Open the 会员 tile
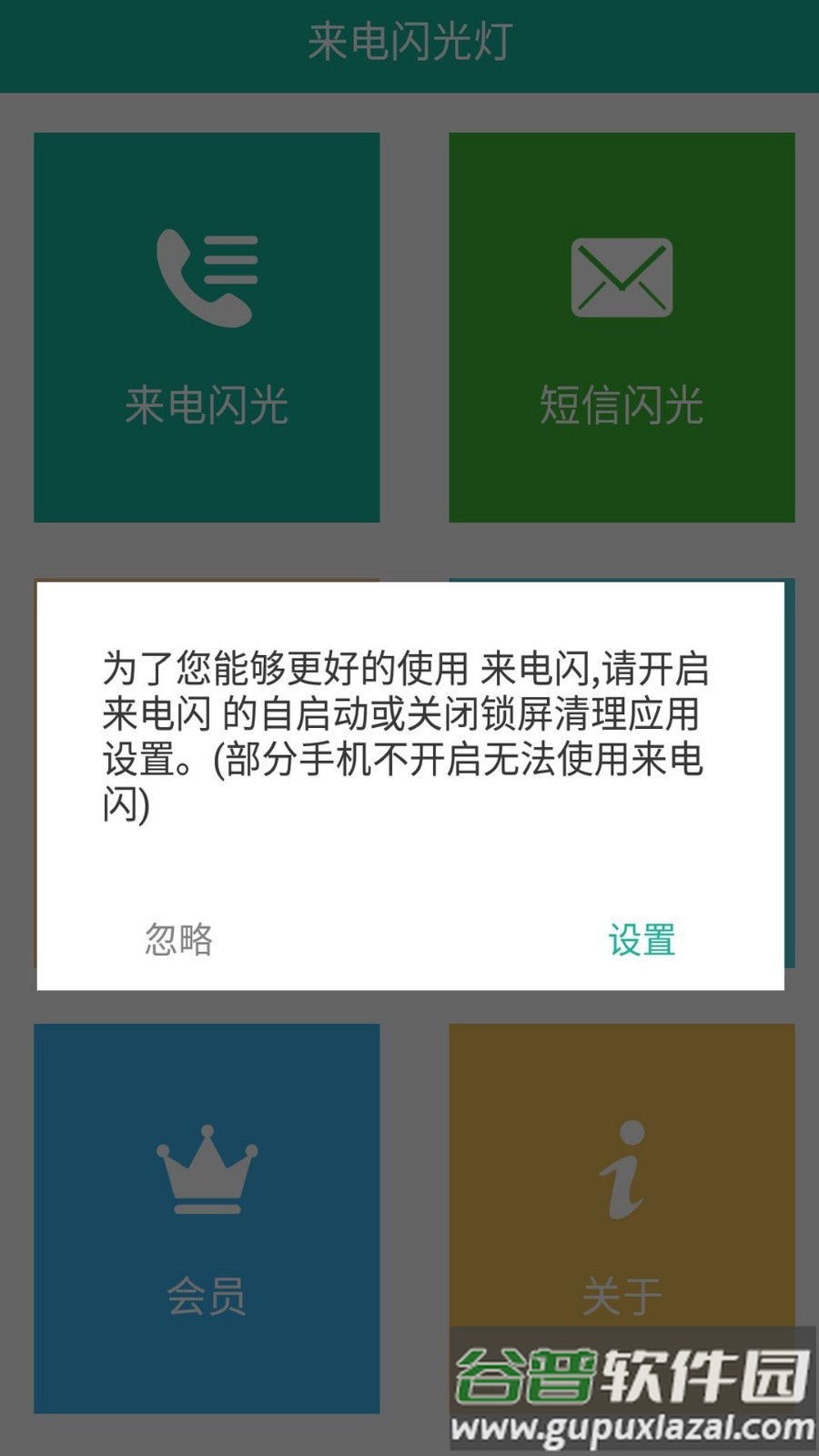Image resolution: width=819 pixels, height=1456 pixels. click(207, 1218)
